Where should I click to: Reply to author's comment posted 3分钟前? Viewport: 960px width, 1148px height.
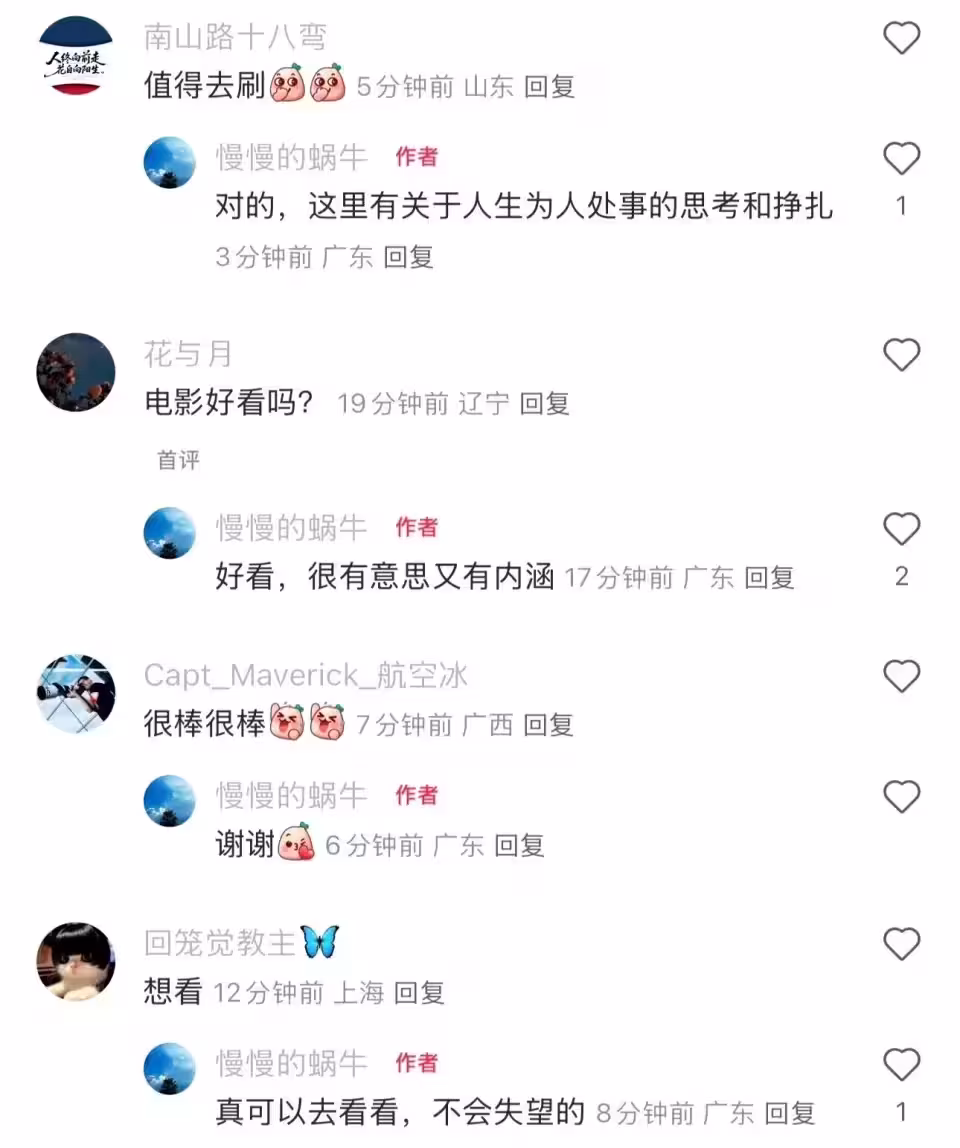(x=409, y=257)
